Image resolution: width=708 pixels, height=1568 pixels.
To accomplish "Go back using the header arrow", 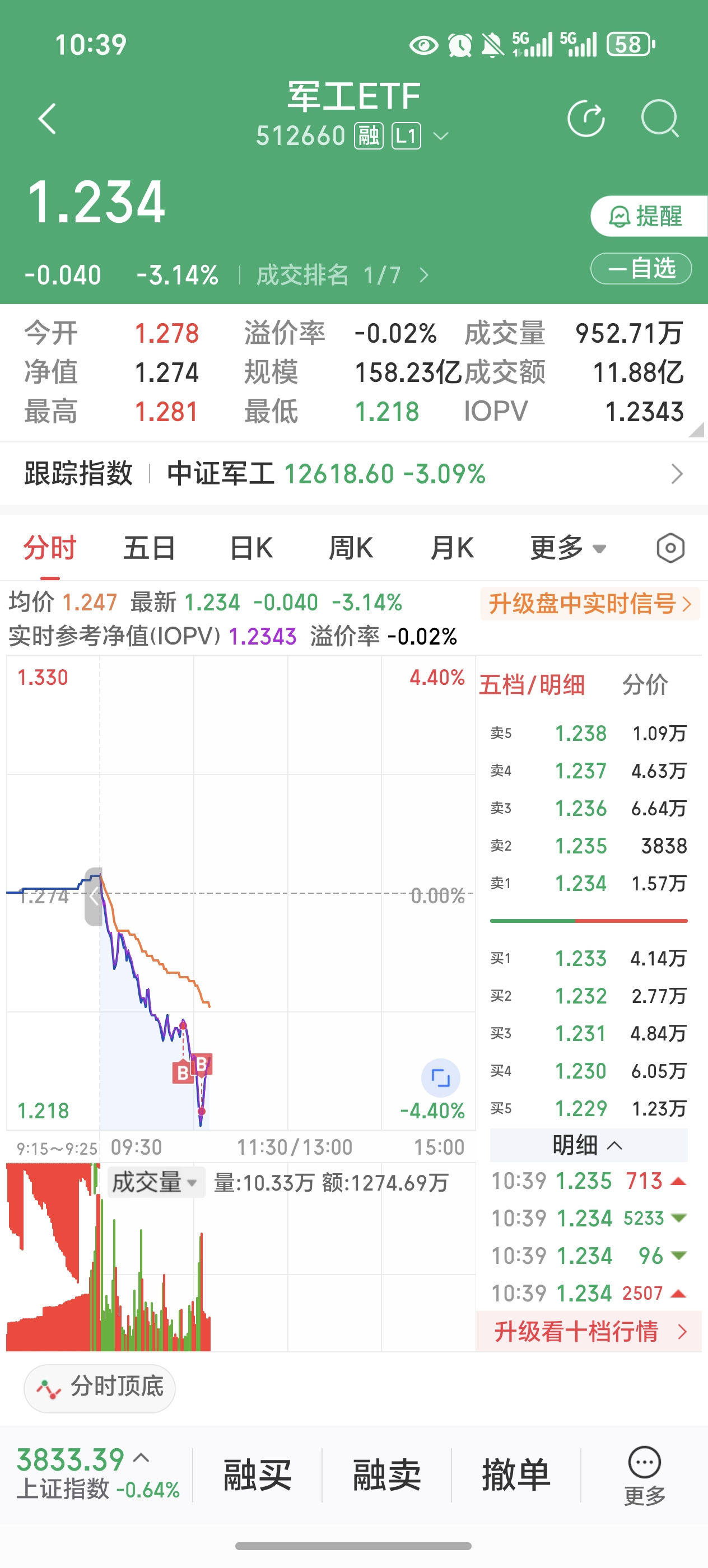I will [48, 119].
